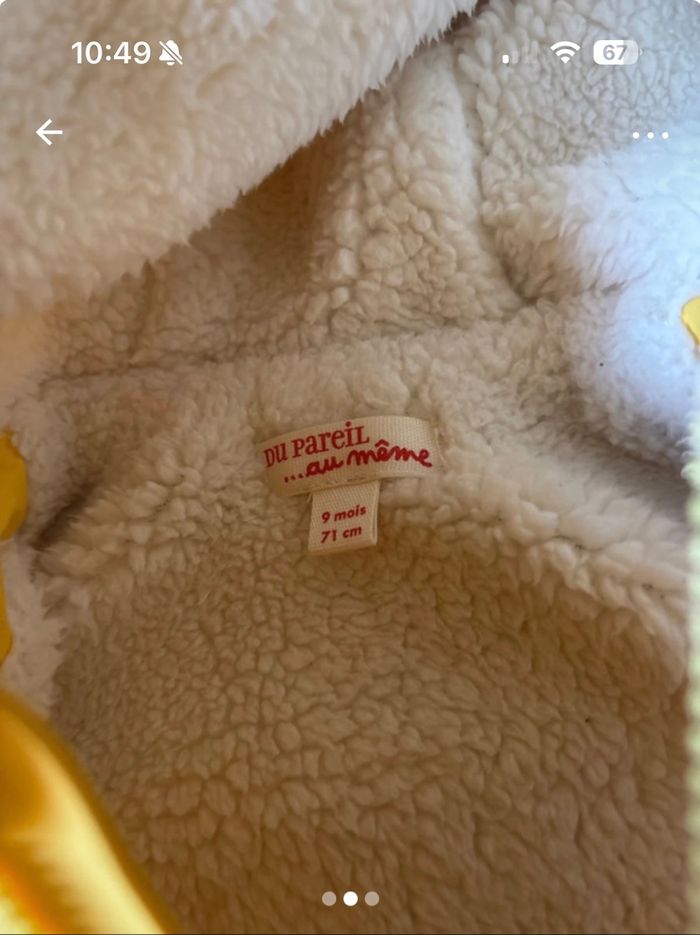Go back using the arrow icon
700x935 pixels.
click(x=49, y=132)
